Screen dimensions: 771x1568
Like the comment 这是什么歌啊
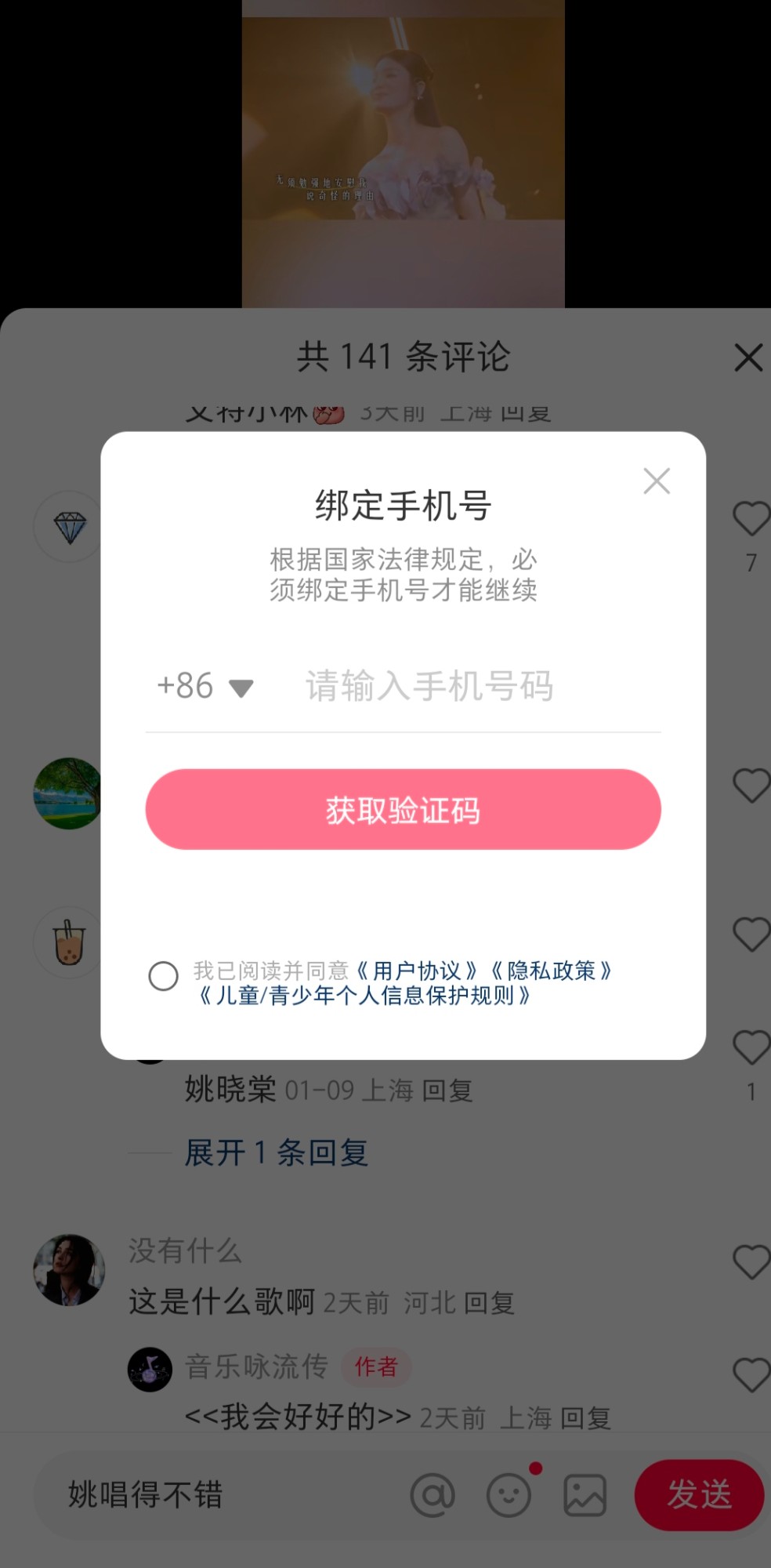coord(751,1262)
